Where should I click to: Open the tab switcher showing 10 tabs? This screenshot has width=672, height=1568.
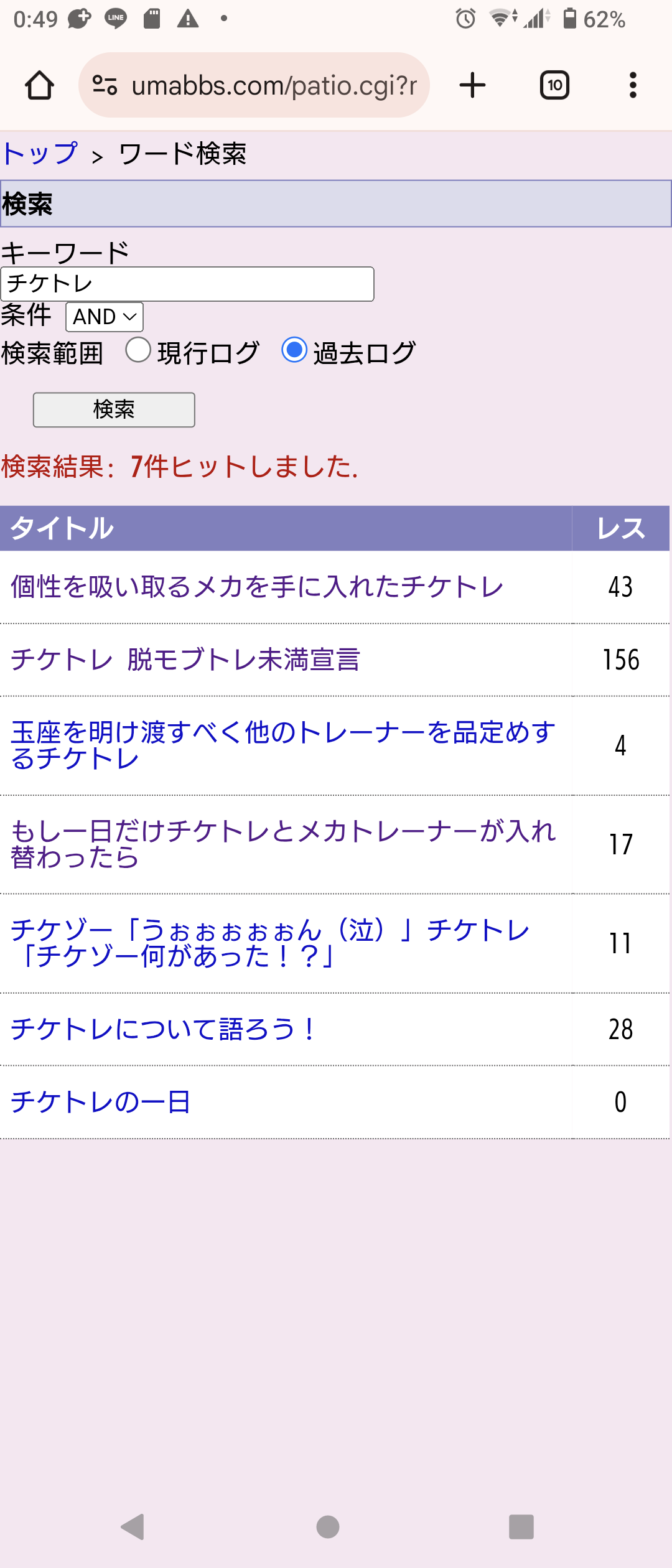pyautogui.click(x=554, y=85)
